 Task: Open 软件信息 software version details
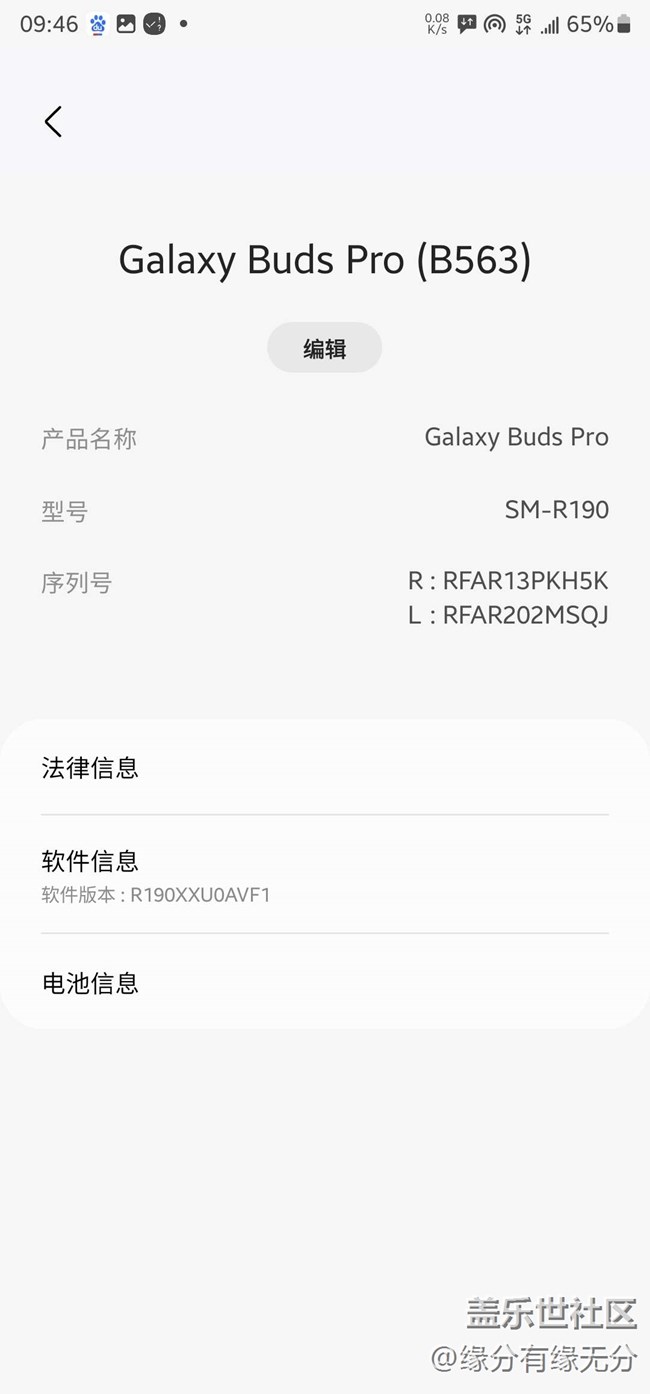(x=324, y=874)
